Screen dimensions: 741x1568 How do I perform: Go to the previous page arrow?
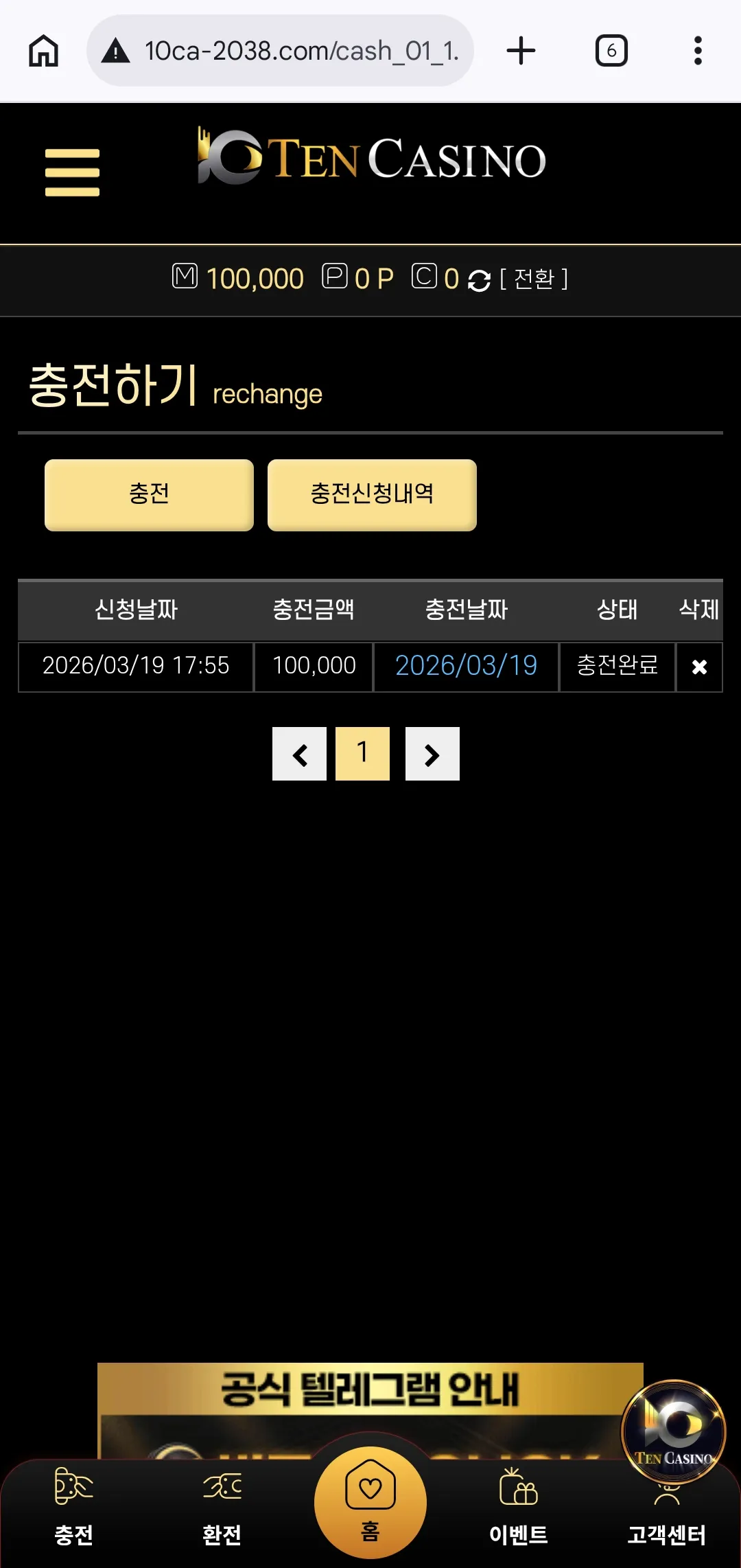(x=299, y=754)
